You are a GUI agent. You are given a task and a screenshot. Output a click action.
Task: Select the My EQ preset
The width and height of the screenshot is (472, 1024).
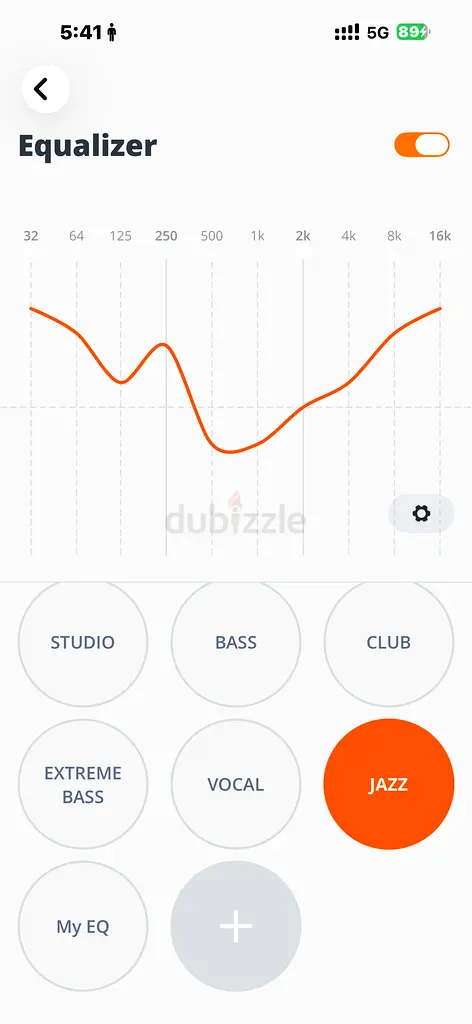[x=83, y=927]
